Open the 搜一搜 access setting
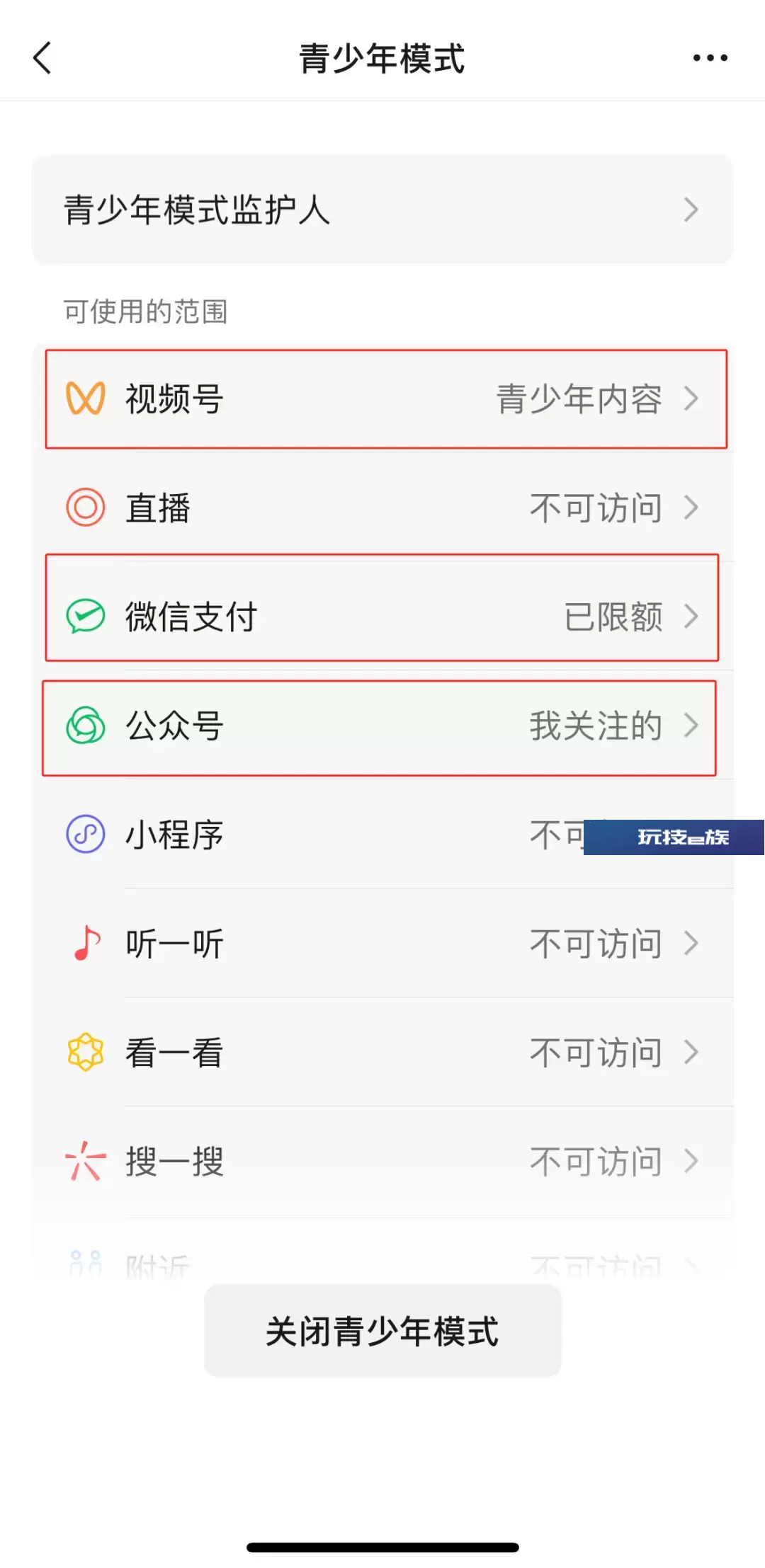 click(x=382, y=1162)
